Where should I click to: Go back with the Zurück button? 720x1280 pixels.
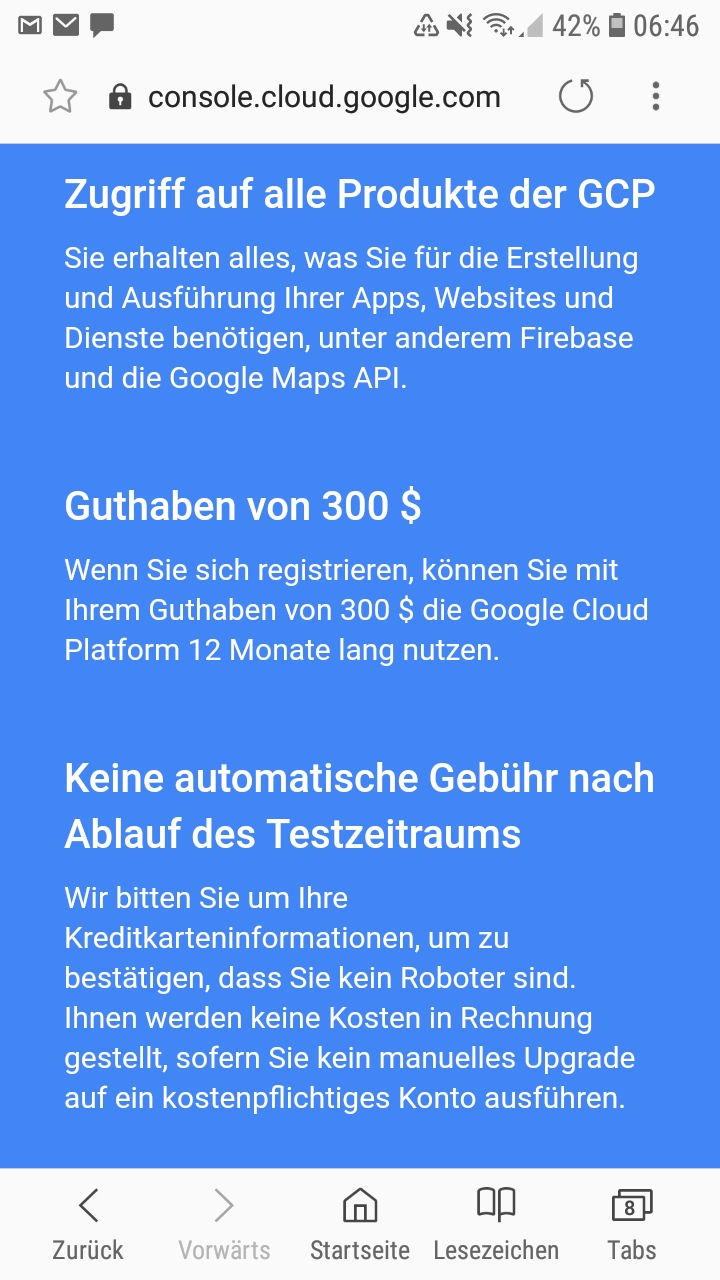click(x=88, y=1224)
